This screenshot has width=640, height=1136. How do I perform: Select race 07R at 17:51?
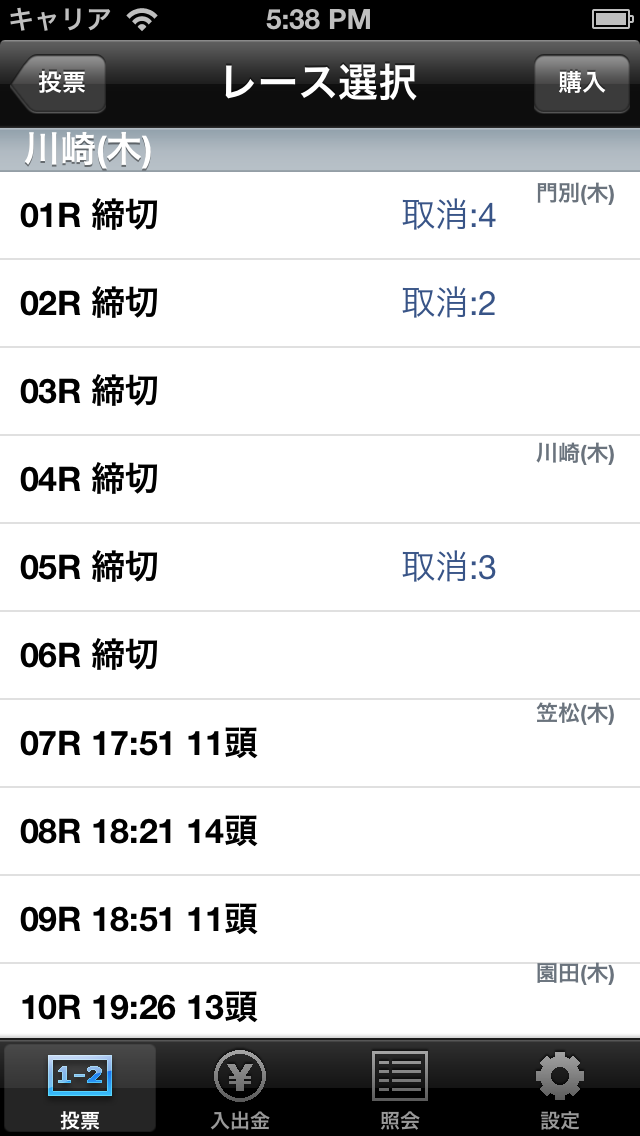(x=320, y=743)
